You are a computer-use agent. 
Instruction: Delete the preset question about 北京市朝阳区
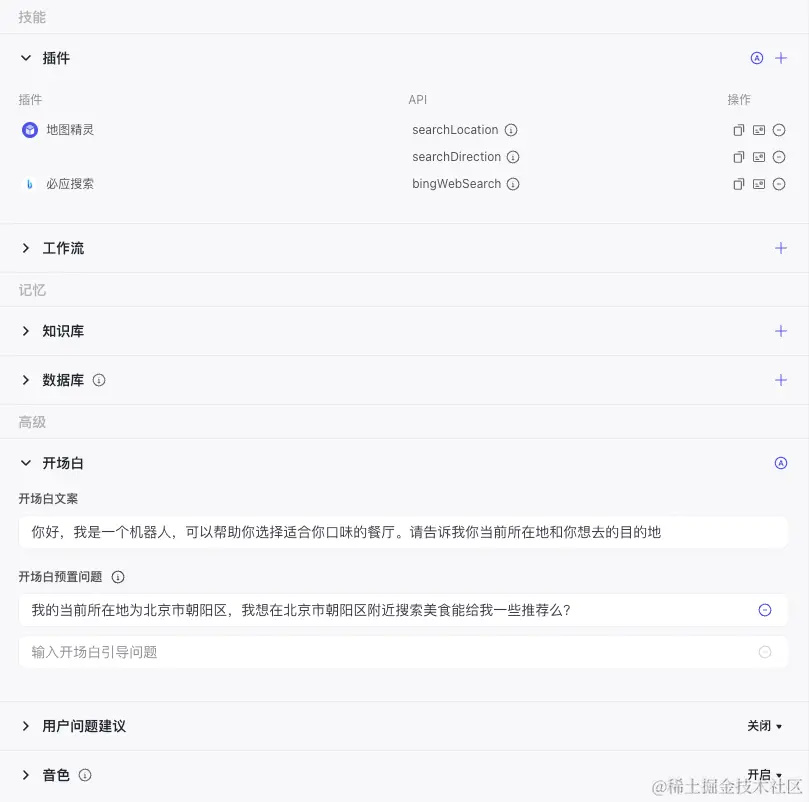click(765, 610)
